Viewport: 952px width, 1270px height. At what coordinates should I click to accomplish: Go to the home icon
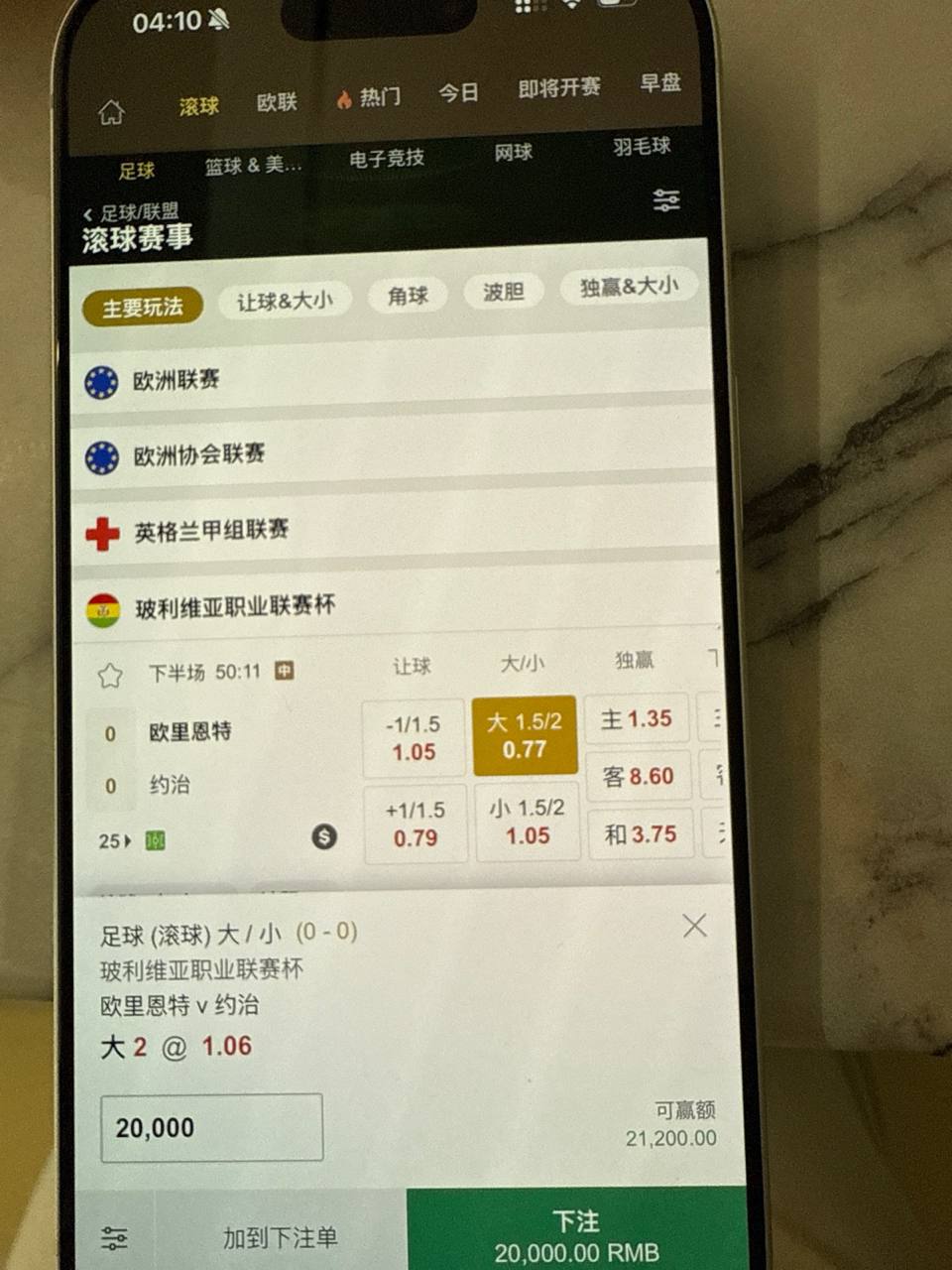pos(112,112)
